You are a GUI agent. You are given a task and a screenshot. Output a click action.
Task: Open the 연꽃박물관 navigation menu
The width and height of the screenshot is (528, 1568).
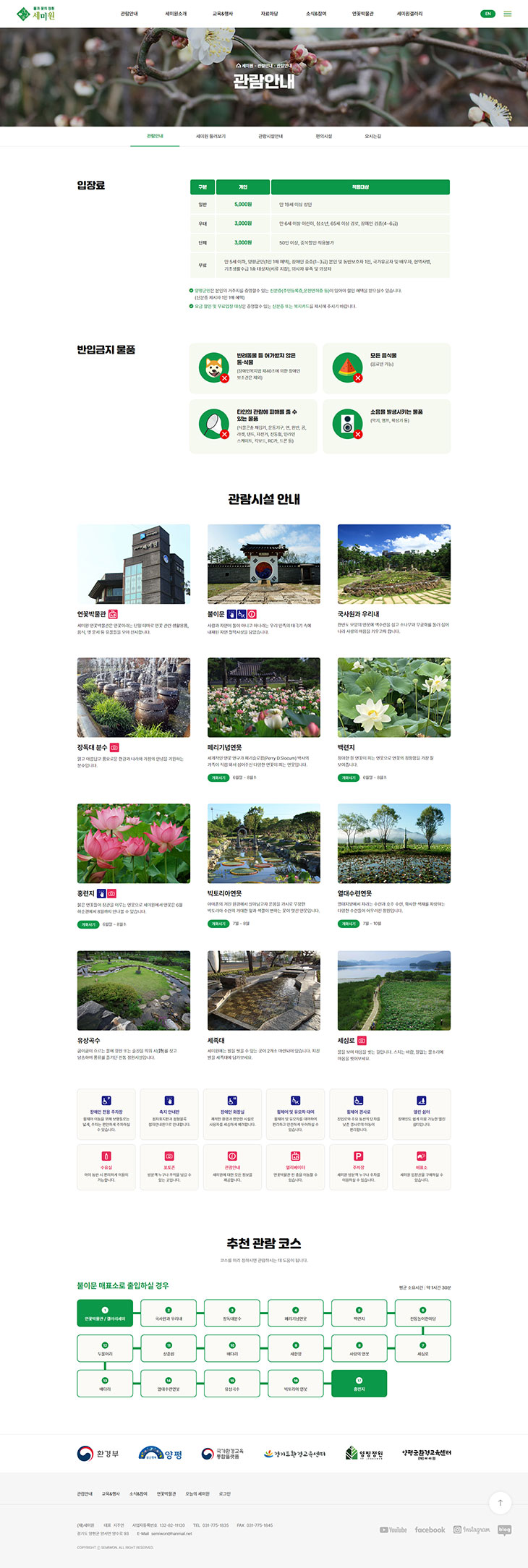pyautogui.click(x=363, y=14)
